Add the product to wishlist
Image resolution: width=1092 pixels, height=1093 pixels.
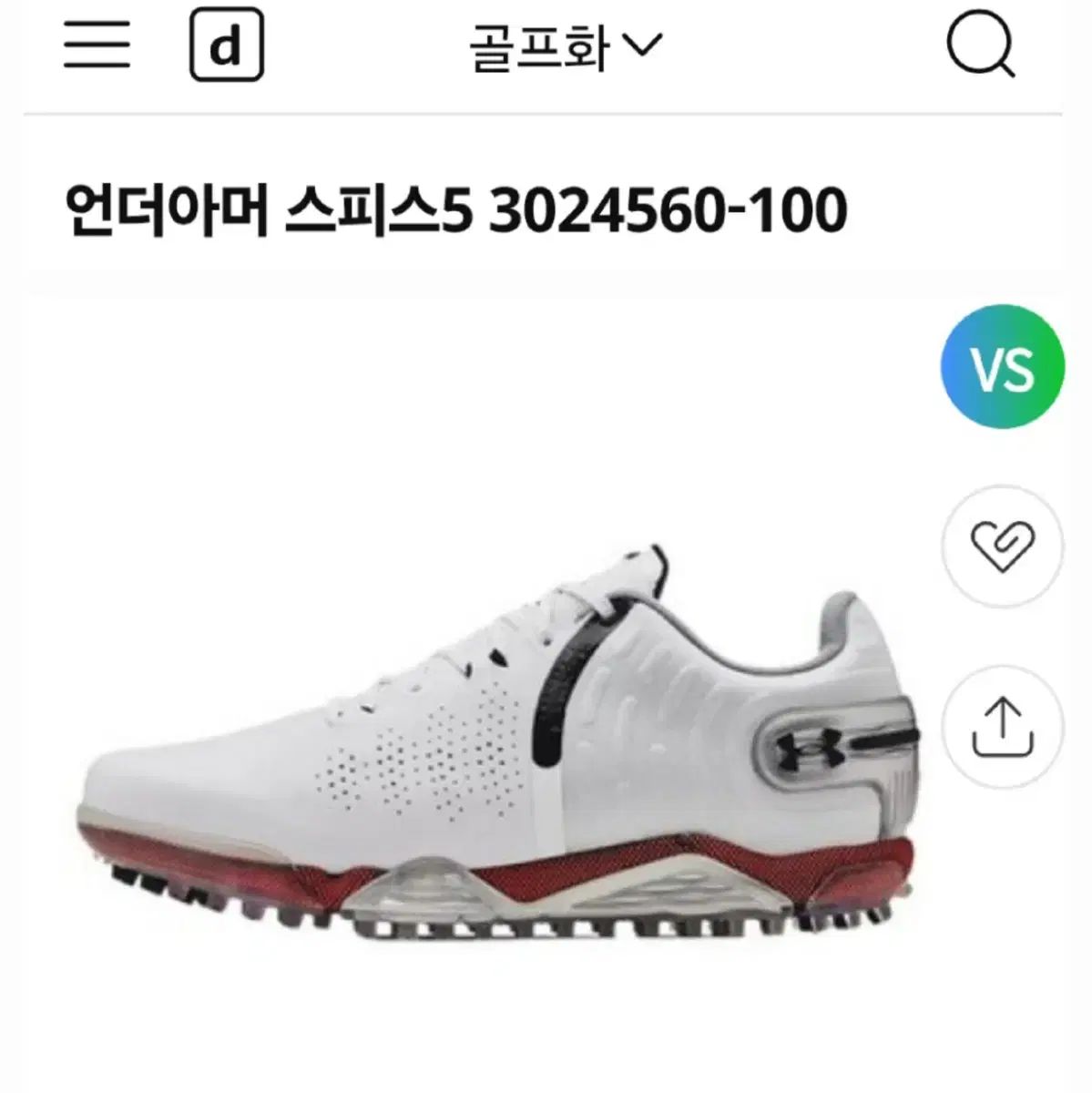click(x=1002, y=547)
